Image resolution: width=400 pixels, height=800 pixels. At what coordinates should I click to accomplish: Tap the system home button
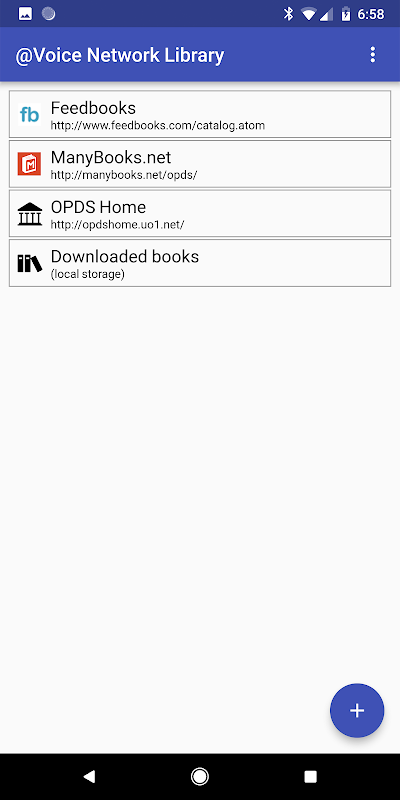click(x=199, y=777)
